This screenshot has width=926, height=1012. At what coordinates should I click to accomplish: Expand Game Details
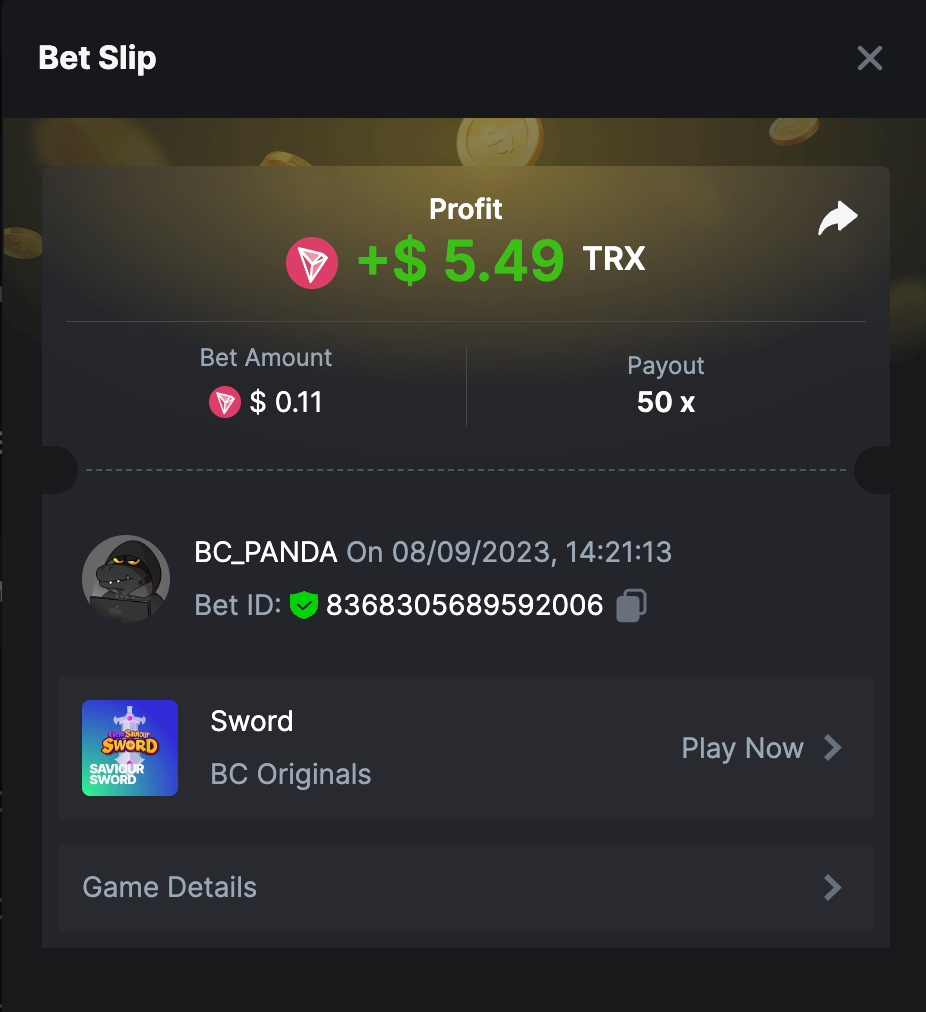465,887
